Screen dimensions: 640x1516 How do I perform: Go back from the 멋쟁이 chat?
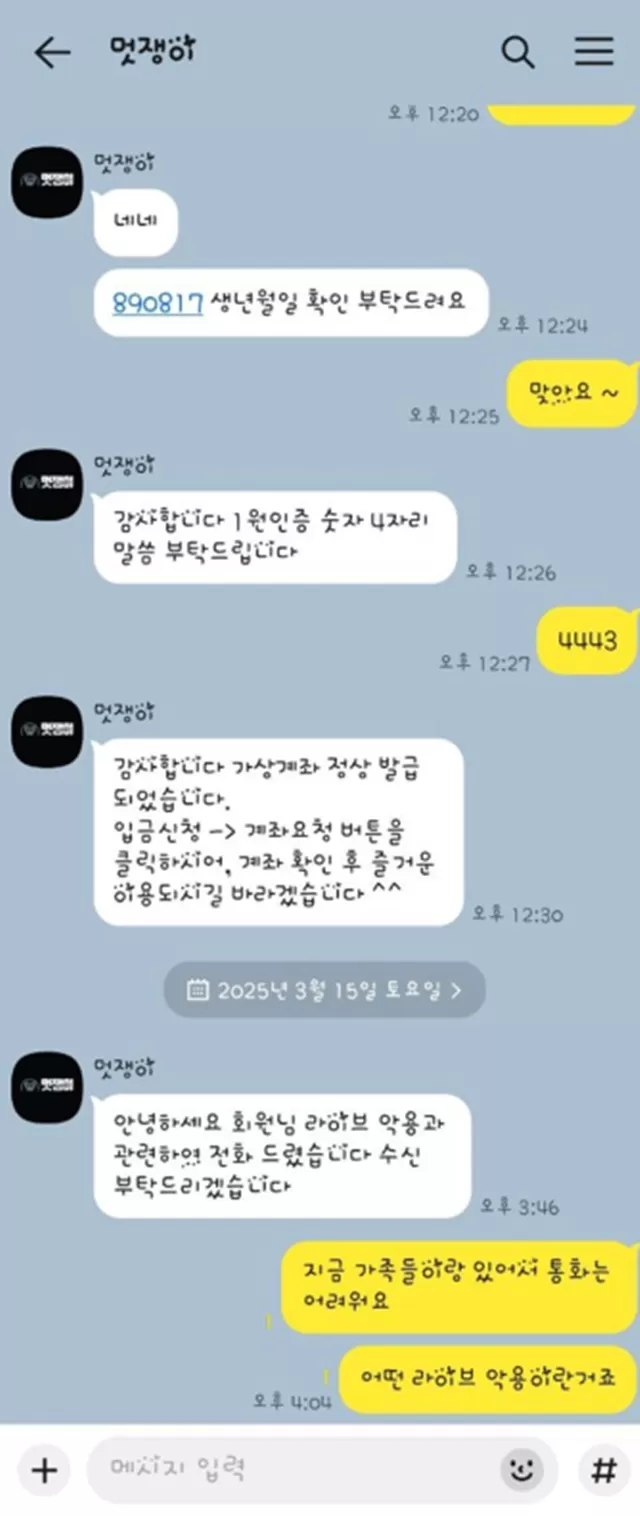52,53
